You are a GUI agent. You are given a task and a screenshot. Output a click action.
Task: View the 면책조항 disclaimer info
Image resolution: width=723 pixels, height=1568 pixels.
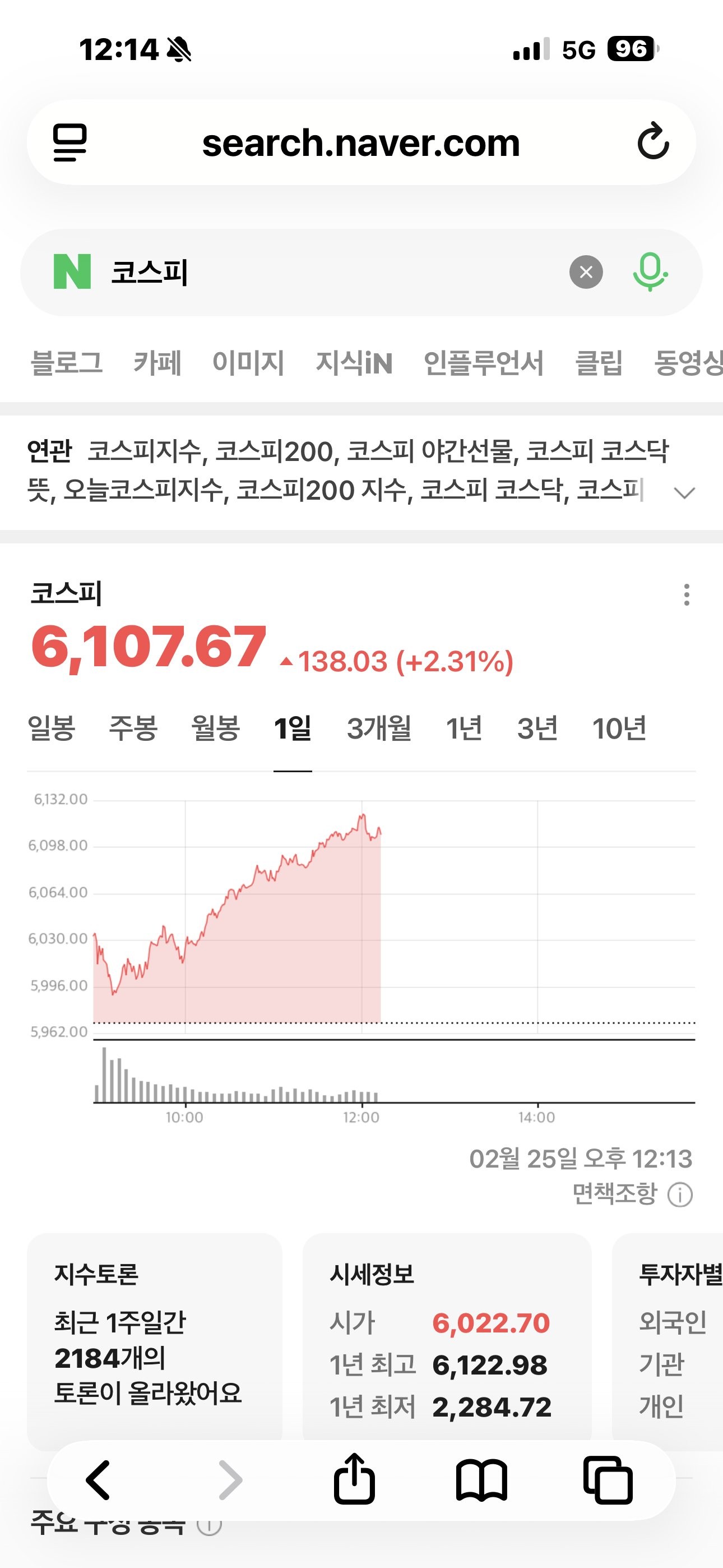[680, 1195]
